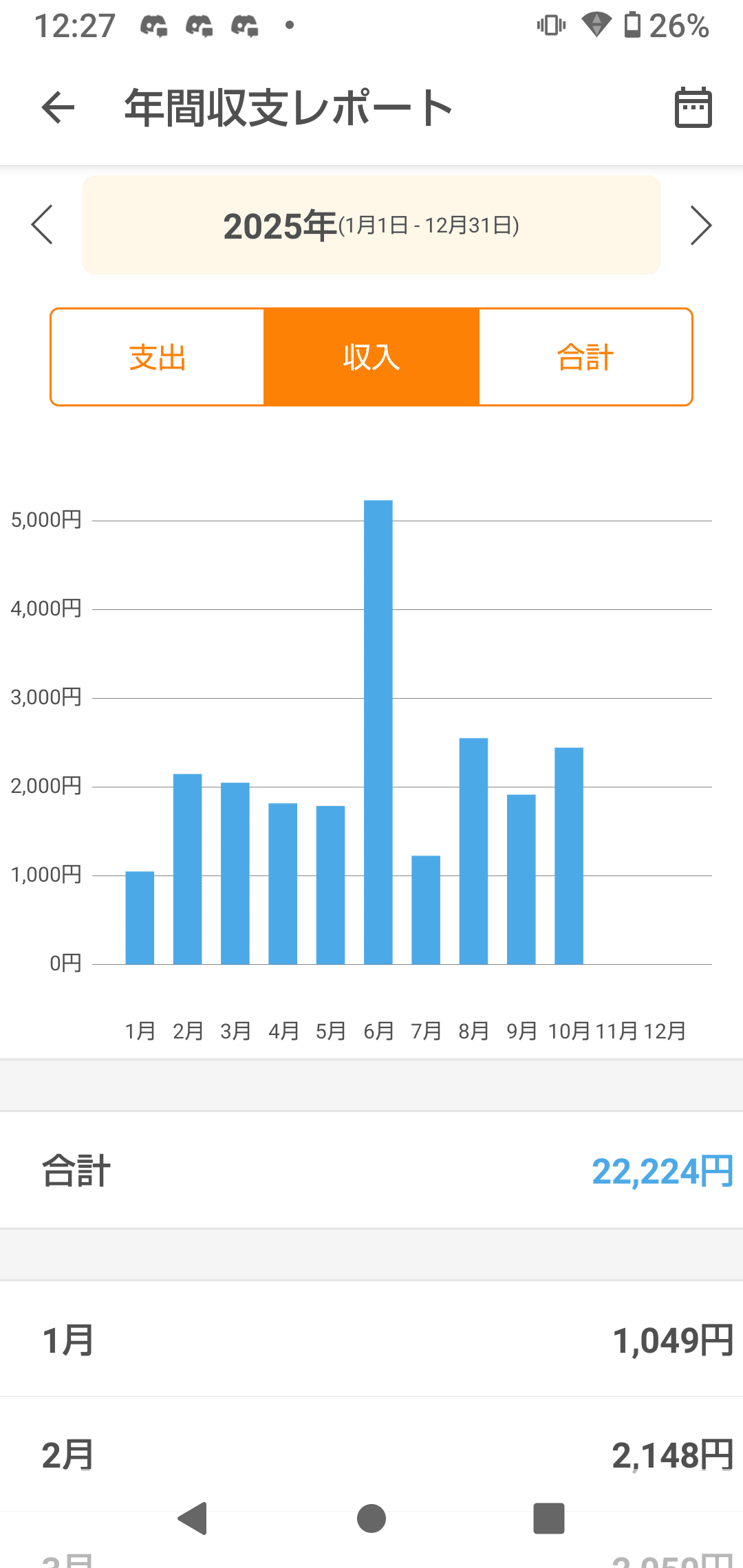The height and width of the screenshot is (1568, 743).
Task: Go to the previous year
Action: (42, 225)
